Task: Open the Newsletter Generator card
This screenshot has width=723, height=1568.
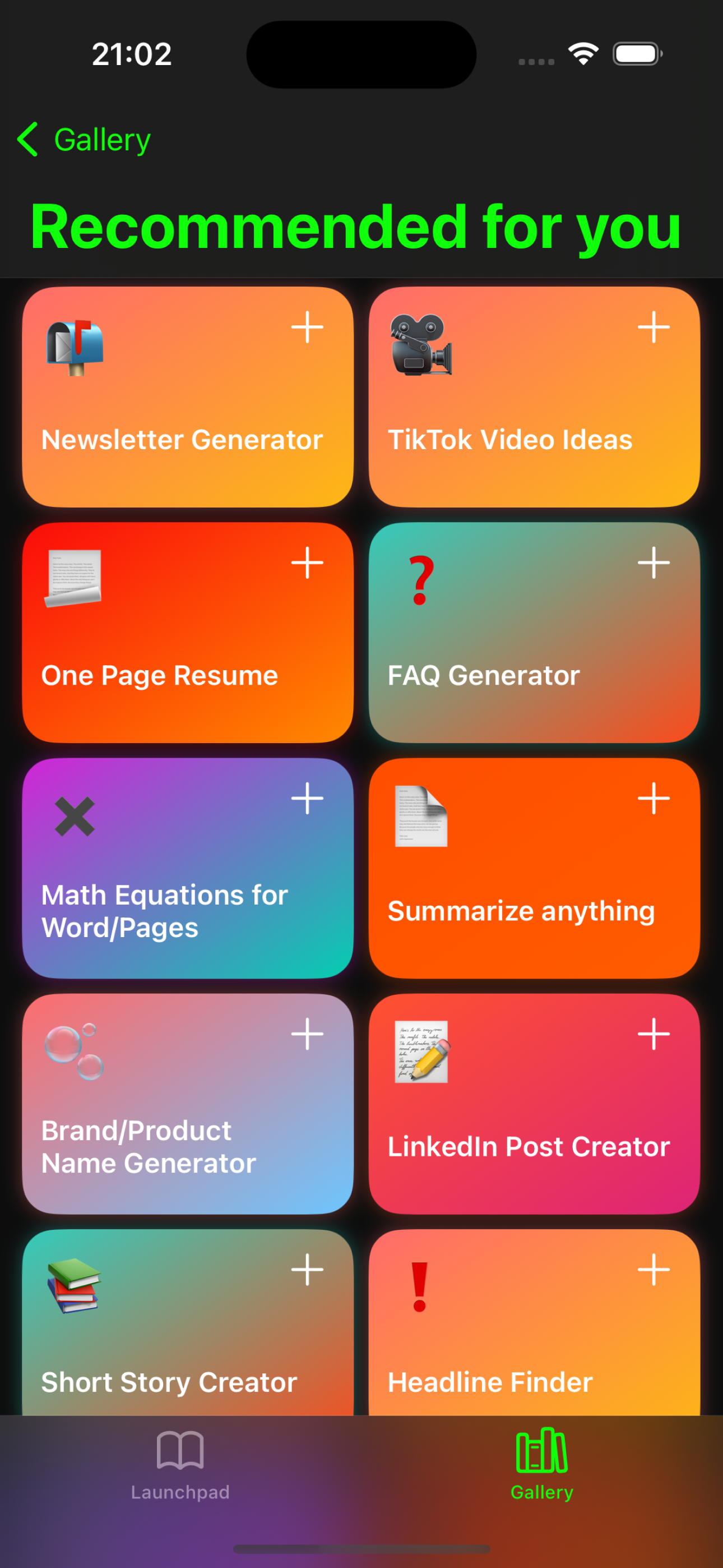Action: pos(187,397)
